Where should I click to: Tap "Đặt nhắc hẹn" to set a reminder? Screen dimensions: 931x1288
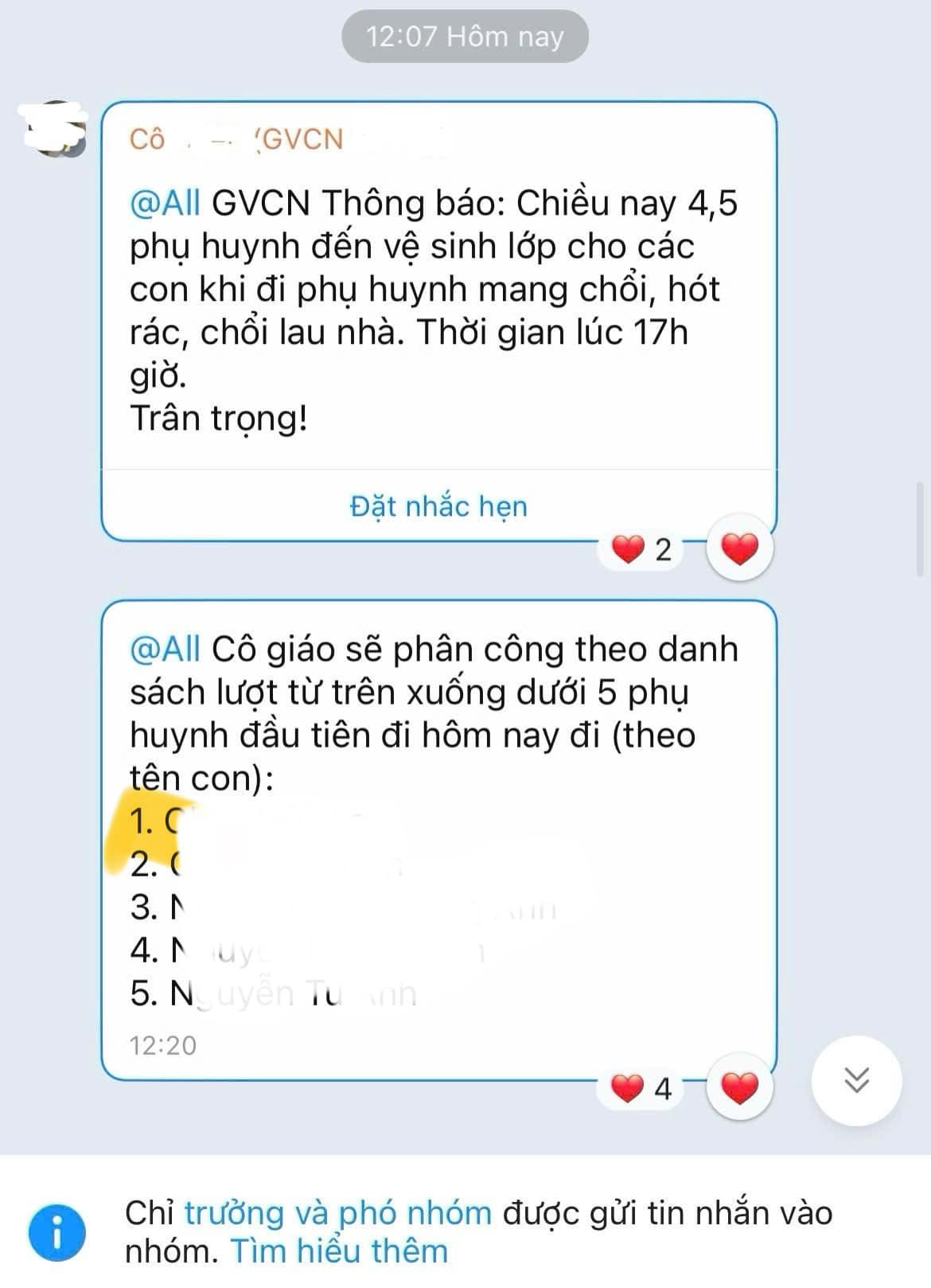[x=438, y=506]
